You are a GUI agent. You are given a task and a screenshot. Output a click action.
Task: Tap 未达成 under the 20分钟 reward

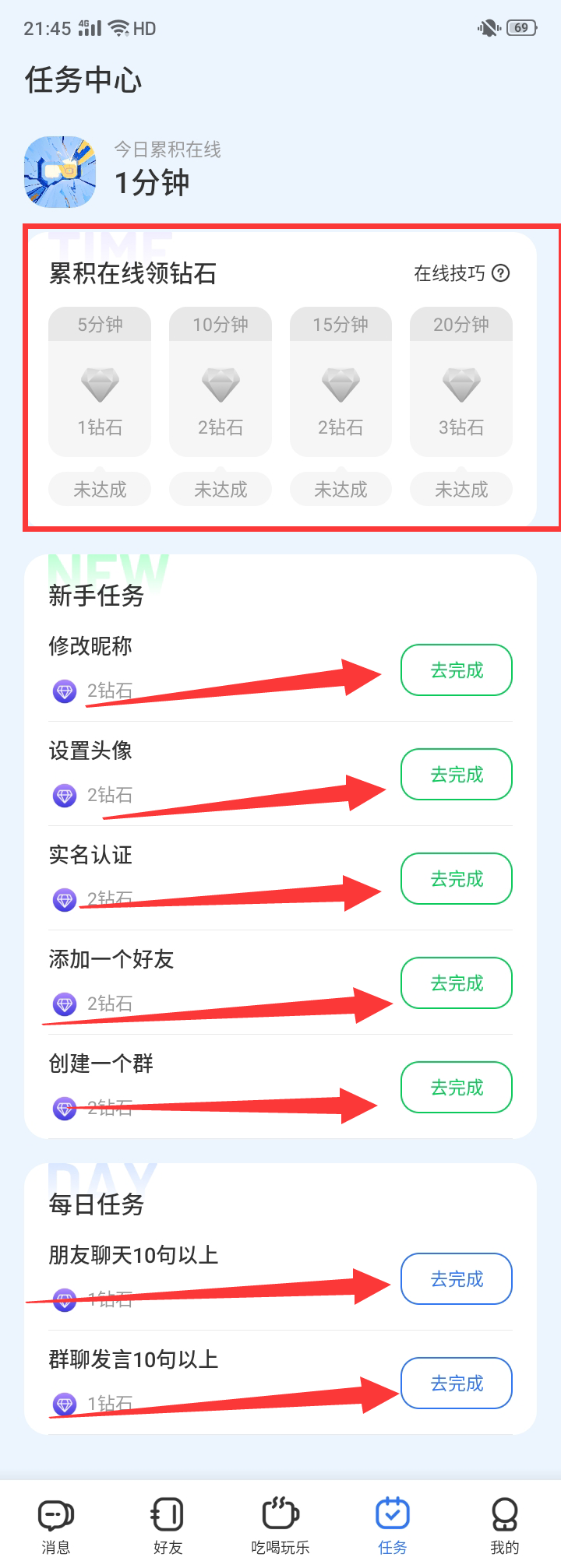point(461,490)
